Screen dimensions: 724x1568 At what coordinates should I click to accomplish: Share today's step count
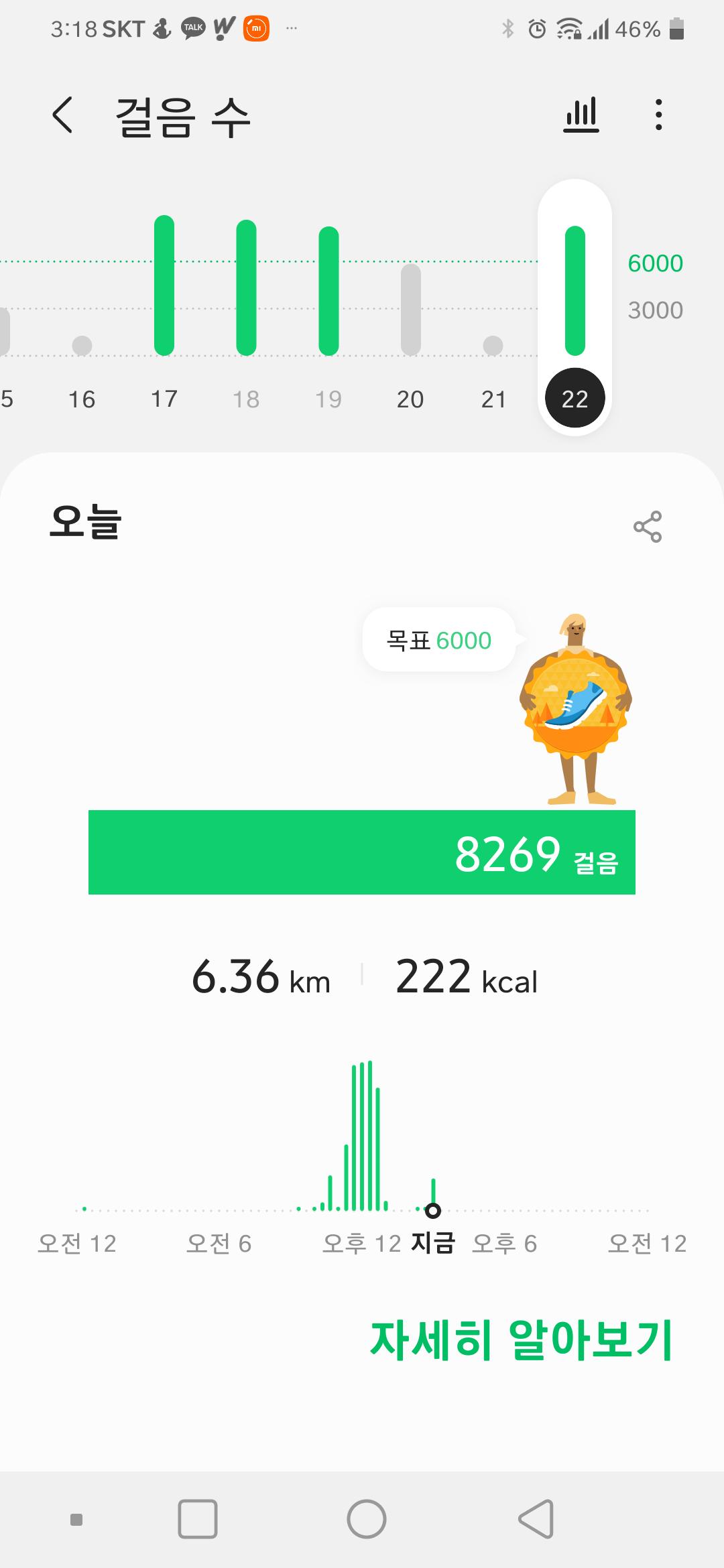pos(648,527)
